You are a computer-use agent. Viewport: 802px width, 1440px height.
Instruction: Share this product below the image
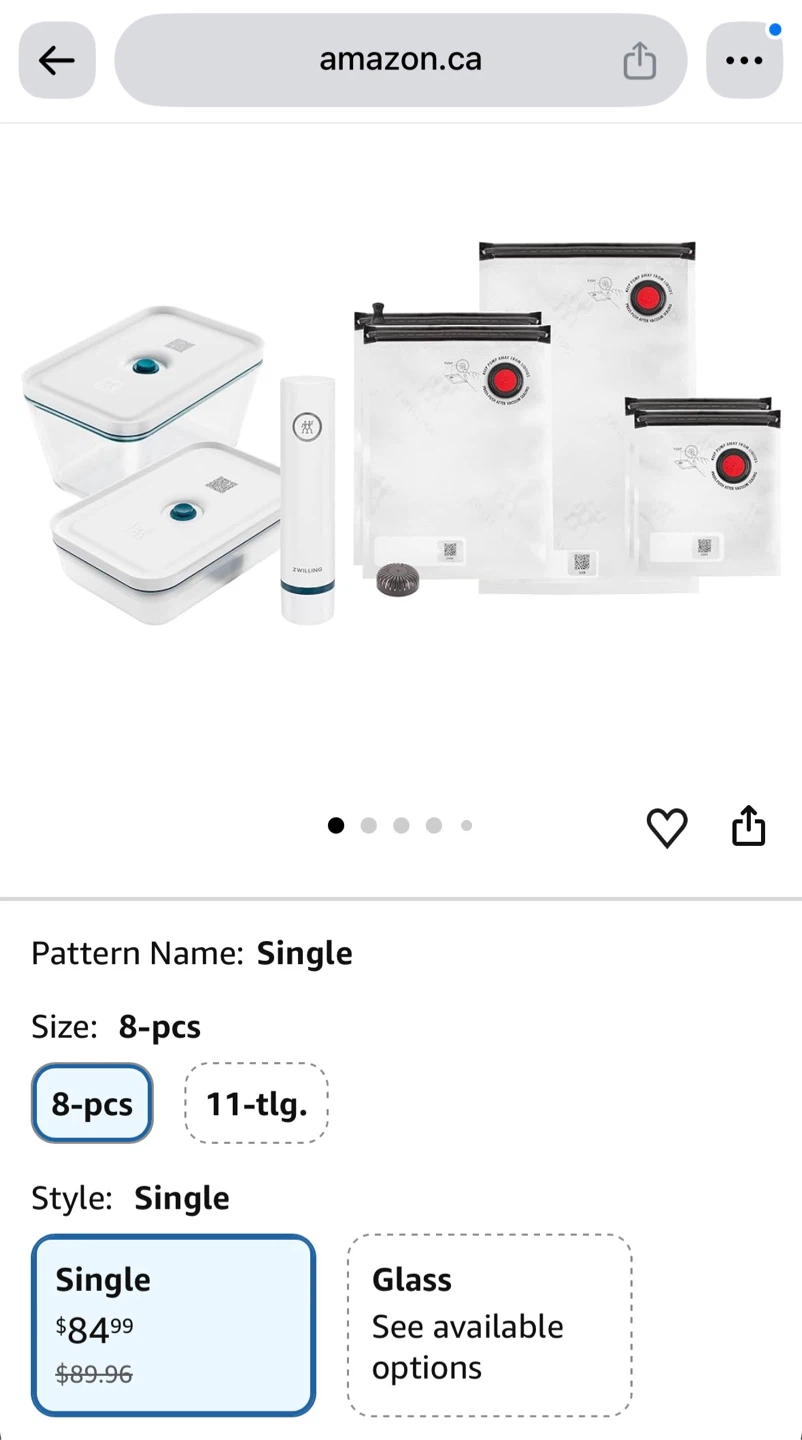click(x=748, y=826)
